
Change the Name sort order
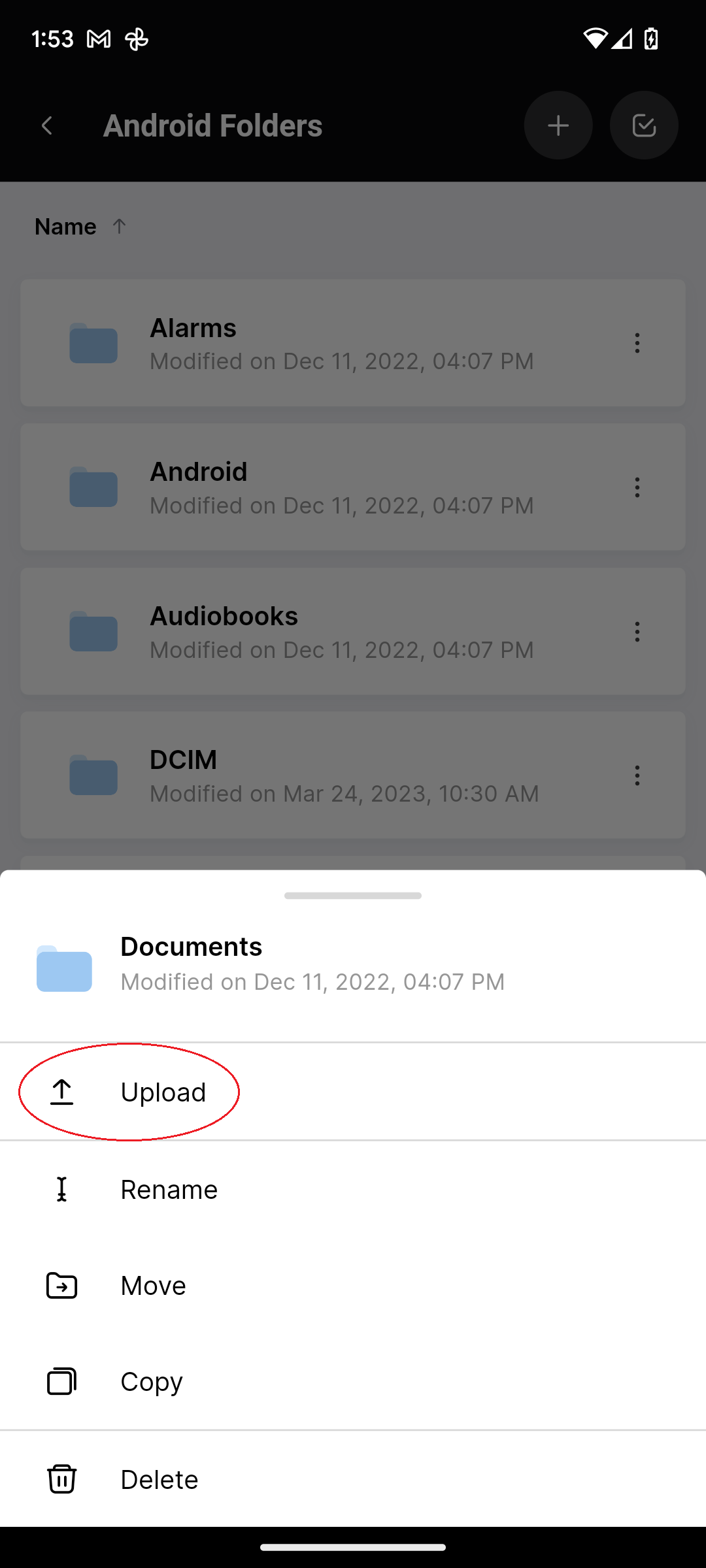click(x=81, y=227)
